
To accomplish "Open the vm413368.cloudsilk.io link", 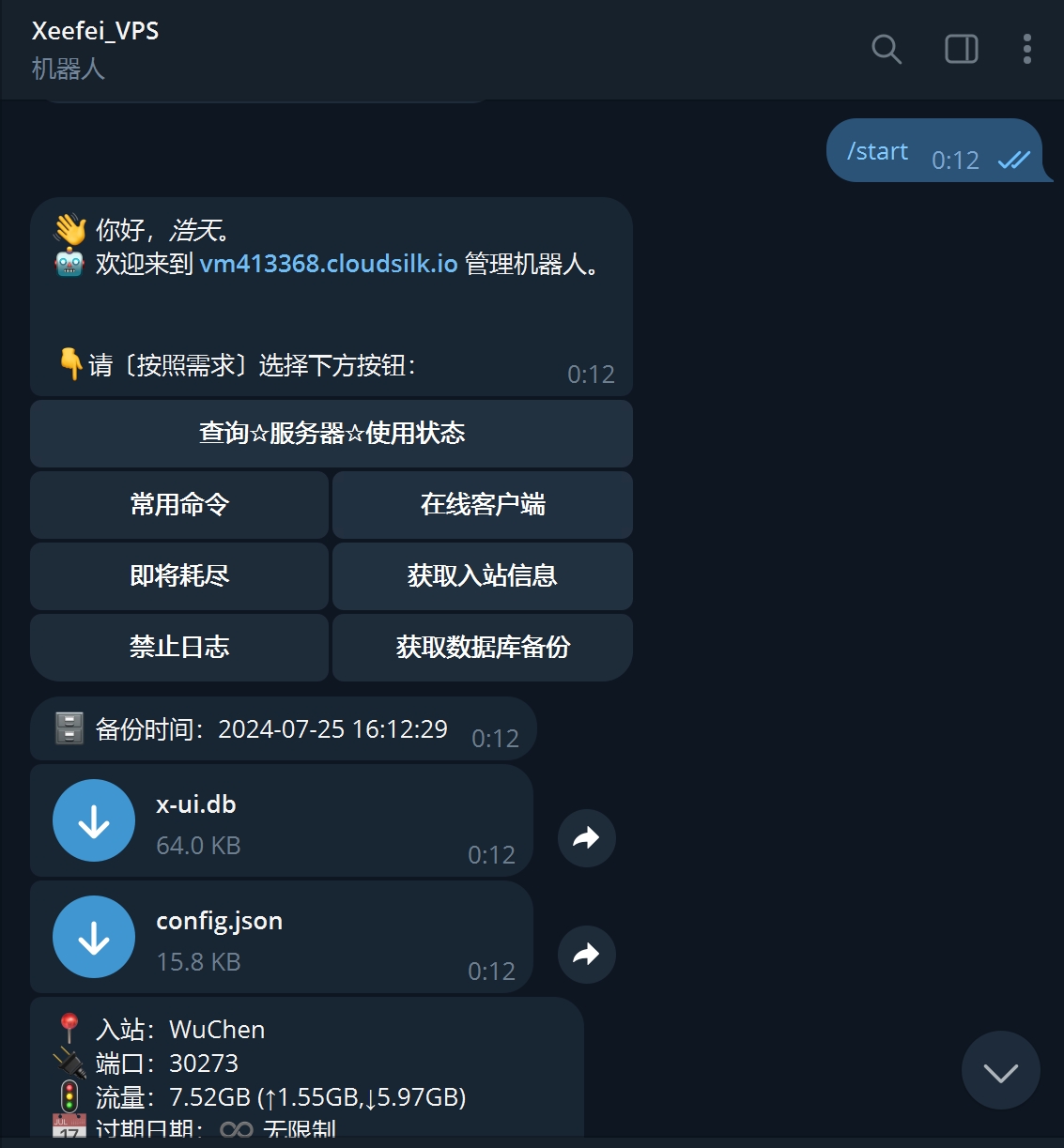I will coord(328,264).
